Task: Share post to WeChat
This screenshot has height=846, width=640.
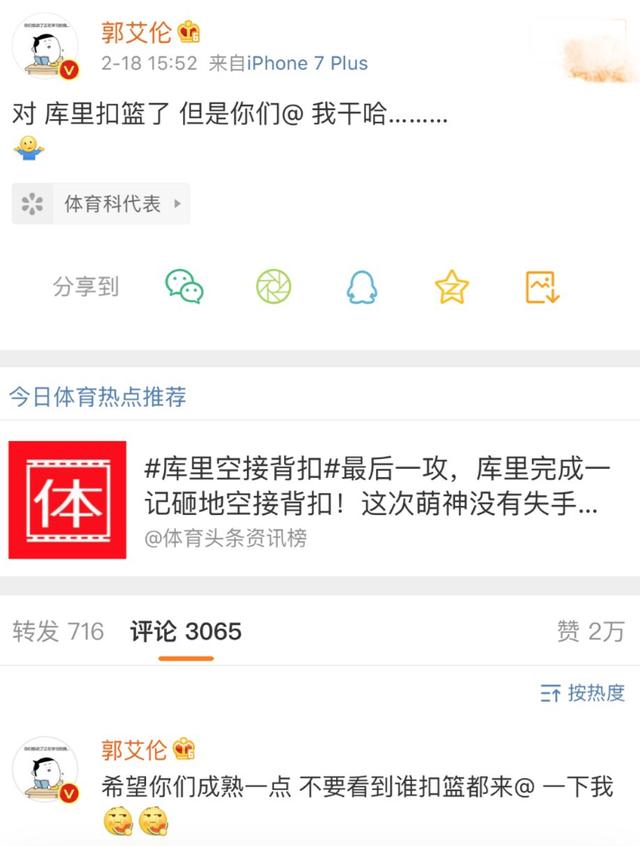Action: [184, 287]
